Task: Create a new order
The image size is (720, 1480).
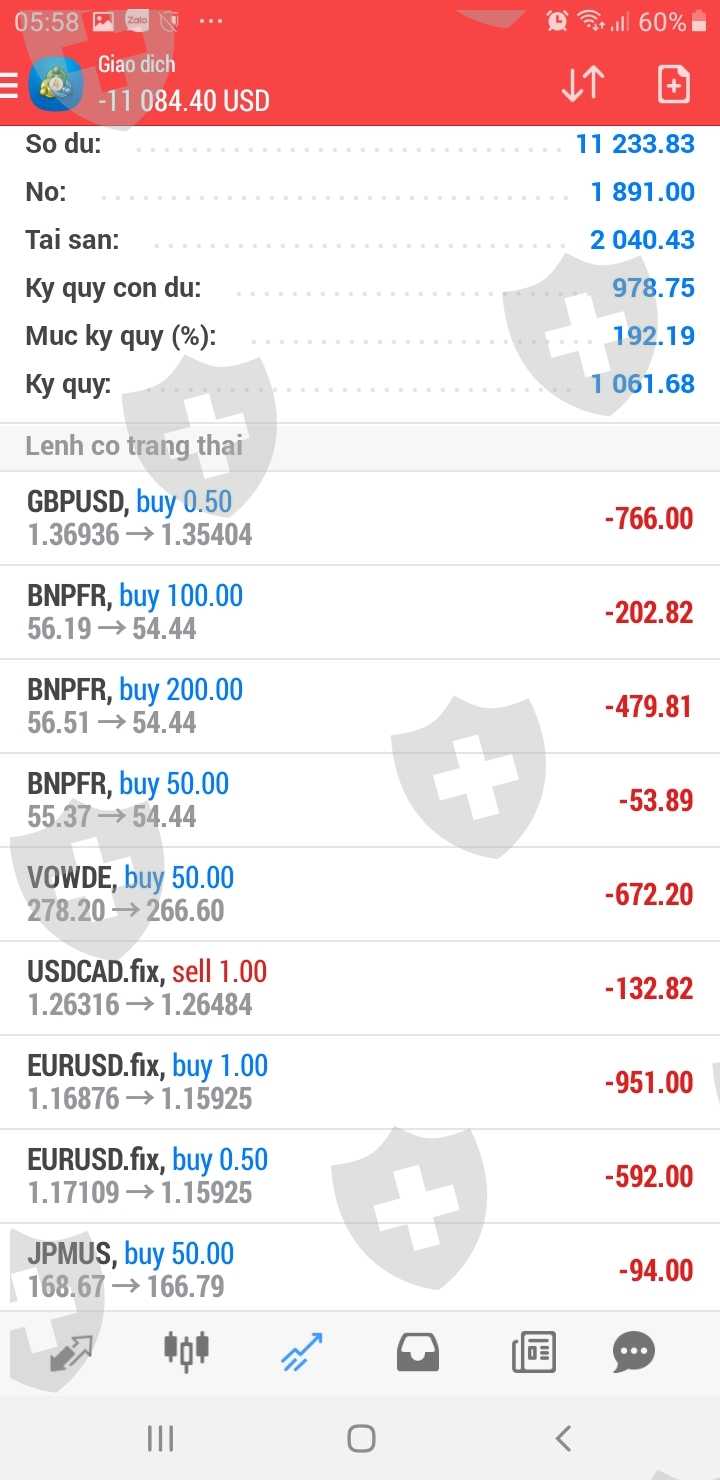Action: (x=674, y=85)
